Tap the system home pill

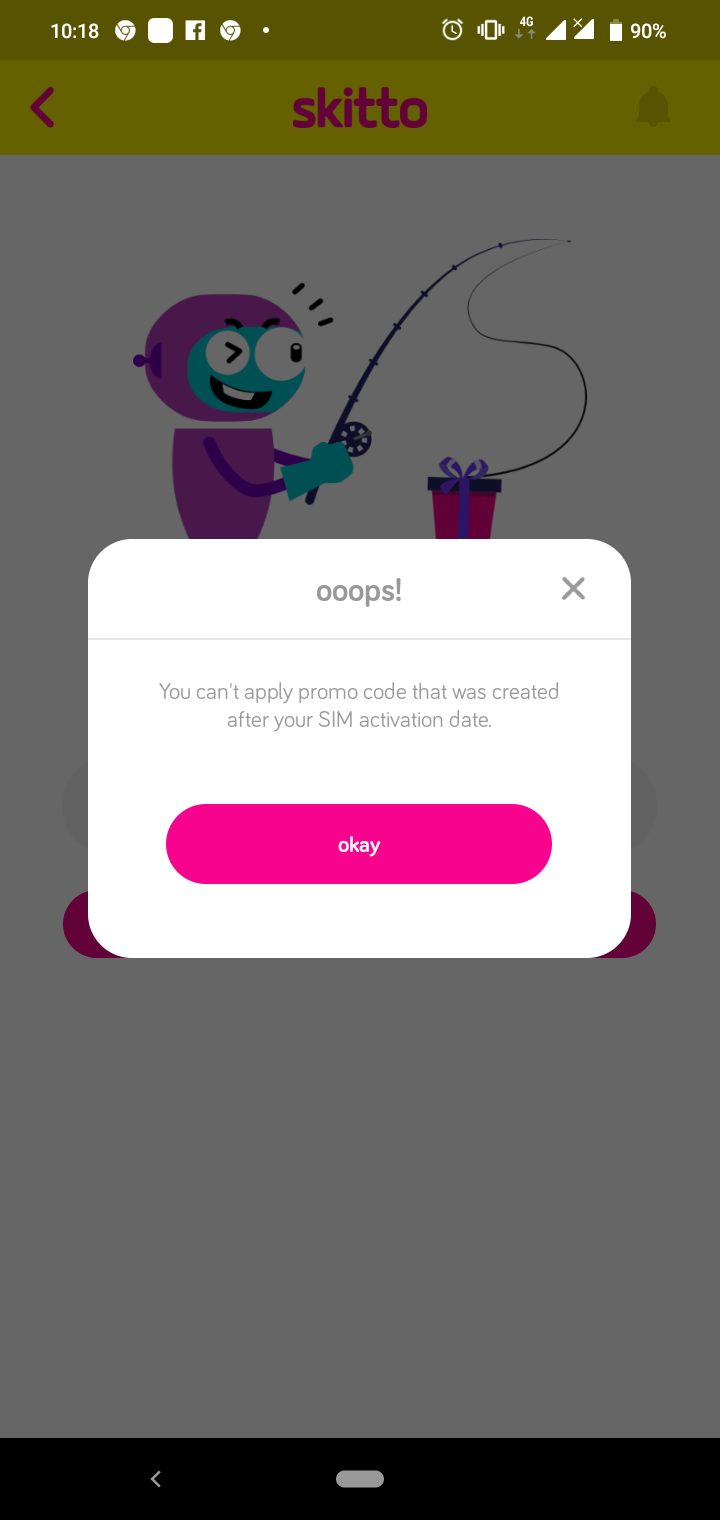(x=360, y=1479)
